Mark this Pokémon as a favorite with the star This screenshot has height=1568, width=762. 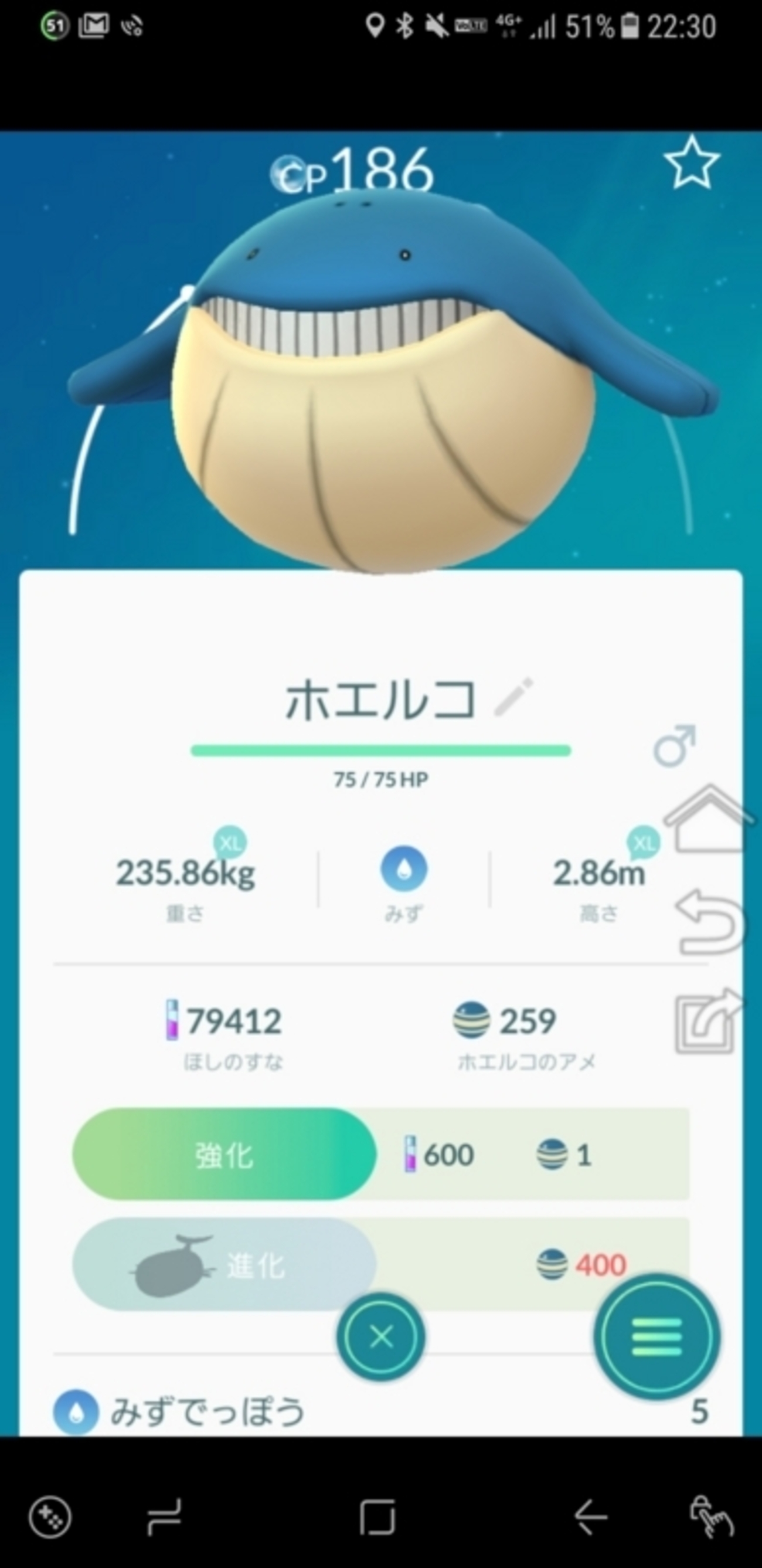(692, 162)
